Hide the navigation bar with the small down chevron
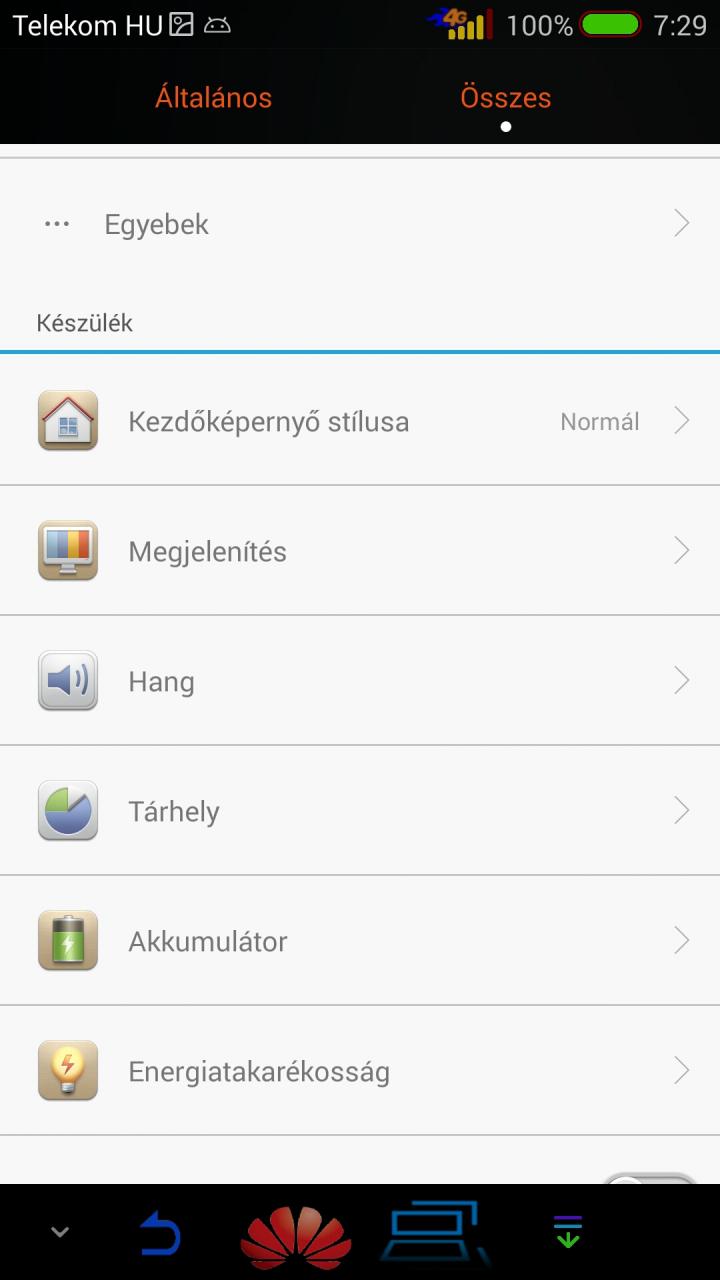The height and width of the screenshot is (1280, 720). (60, 1232)
